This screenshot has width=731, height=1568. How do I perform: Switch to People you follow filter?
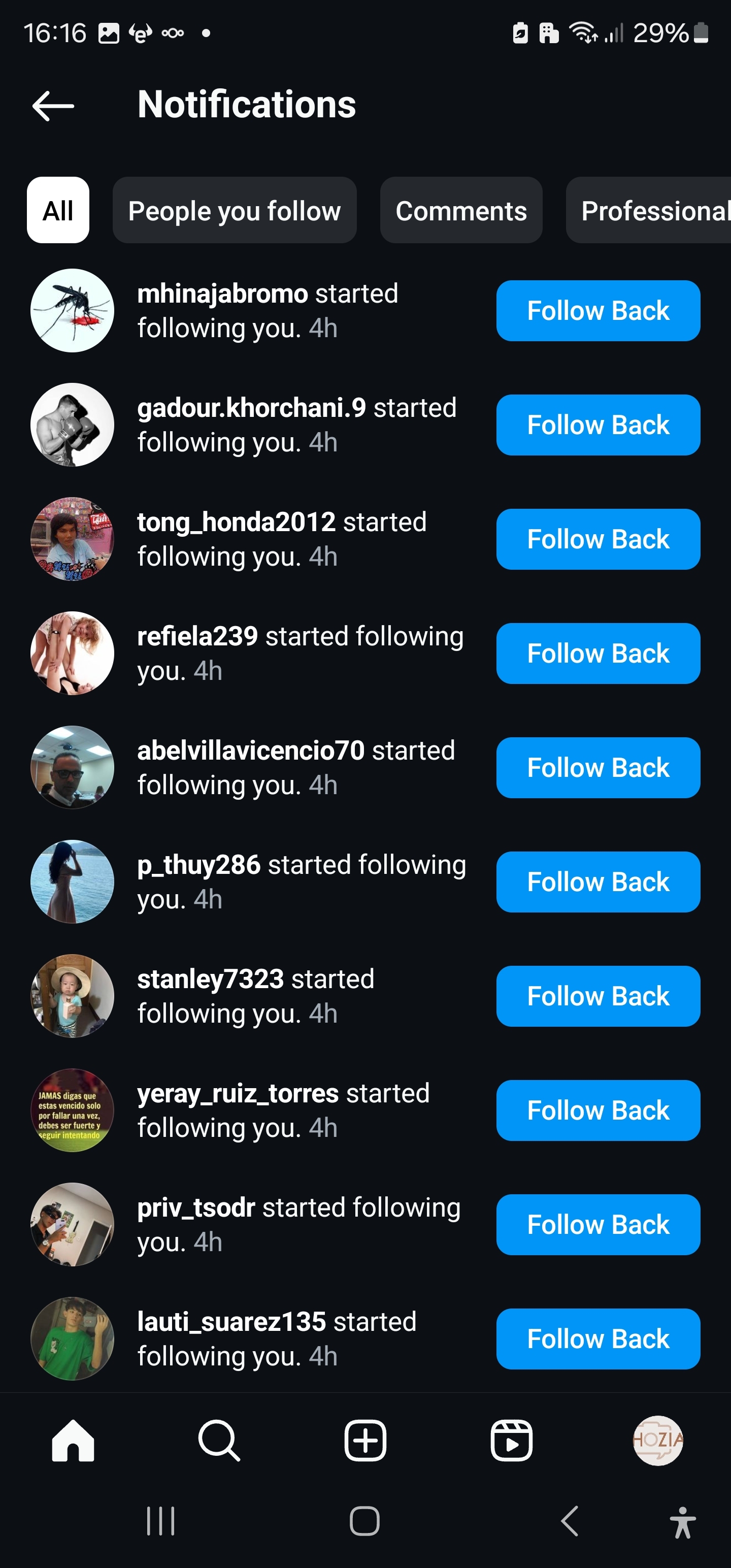(x=235, y=210)
